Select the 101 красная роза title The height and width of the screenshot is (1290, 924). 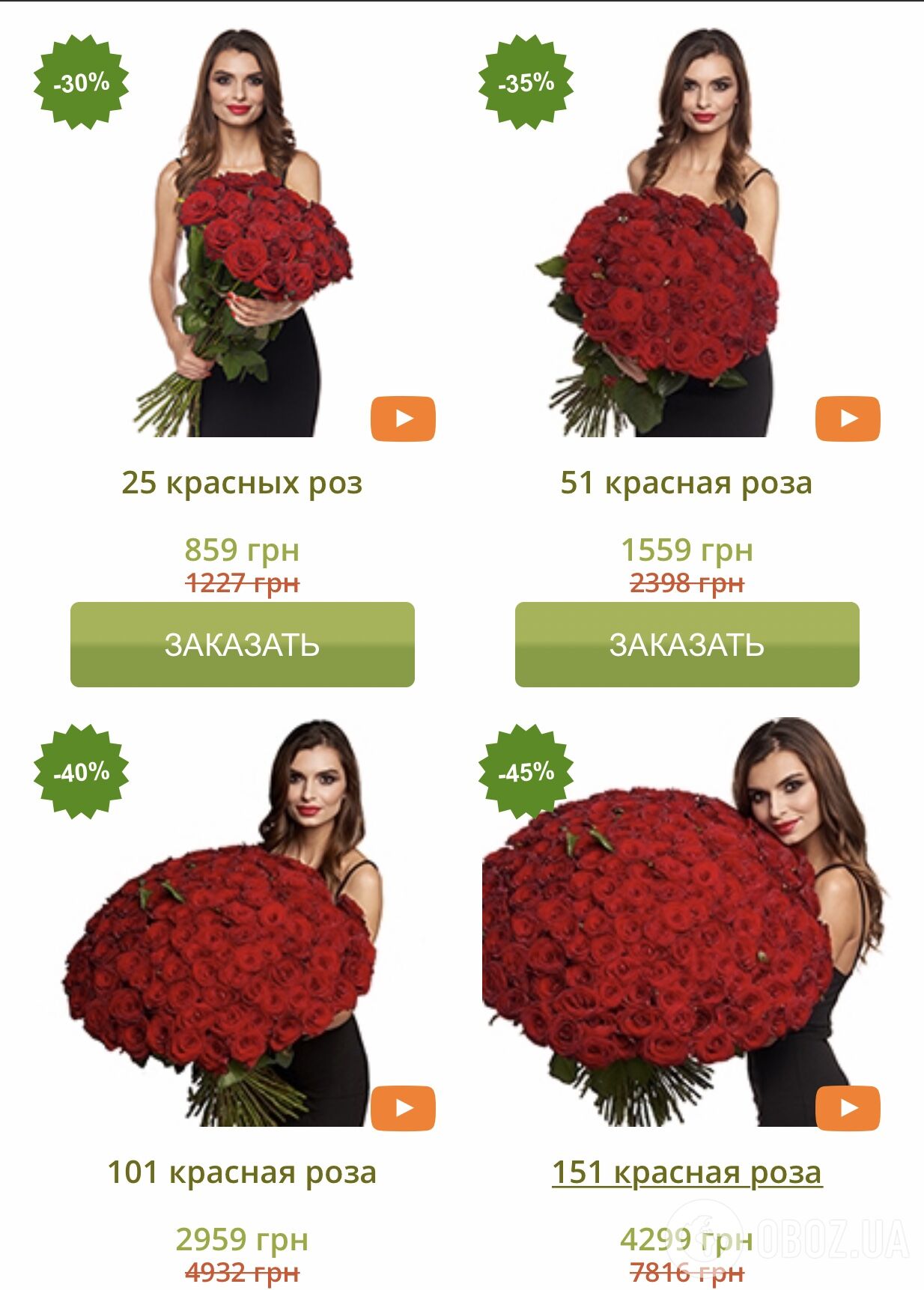click(242, 1172)
